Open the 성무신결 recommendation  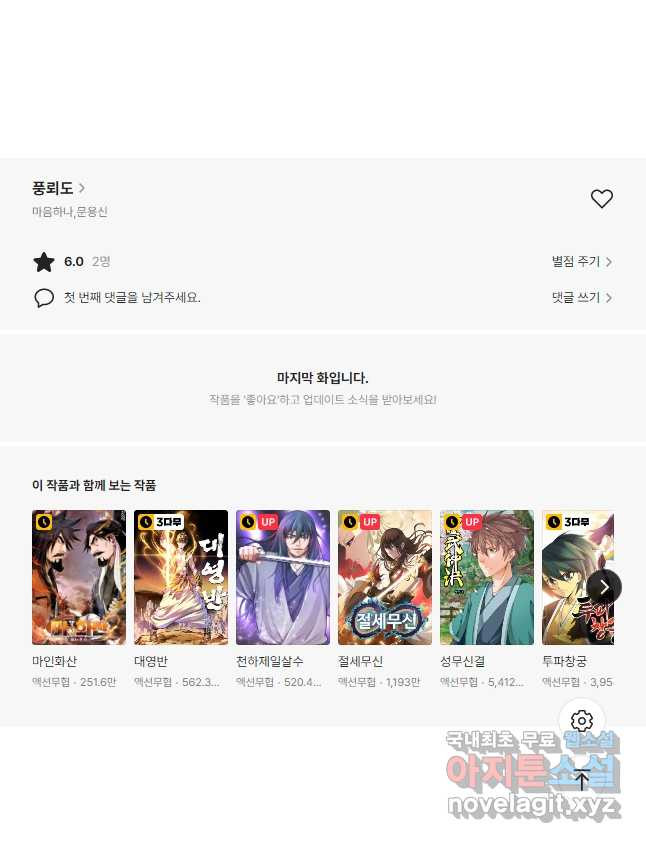coord(487,578)
